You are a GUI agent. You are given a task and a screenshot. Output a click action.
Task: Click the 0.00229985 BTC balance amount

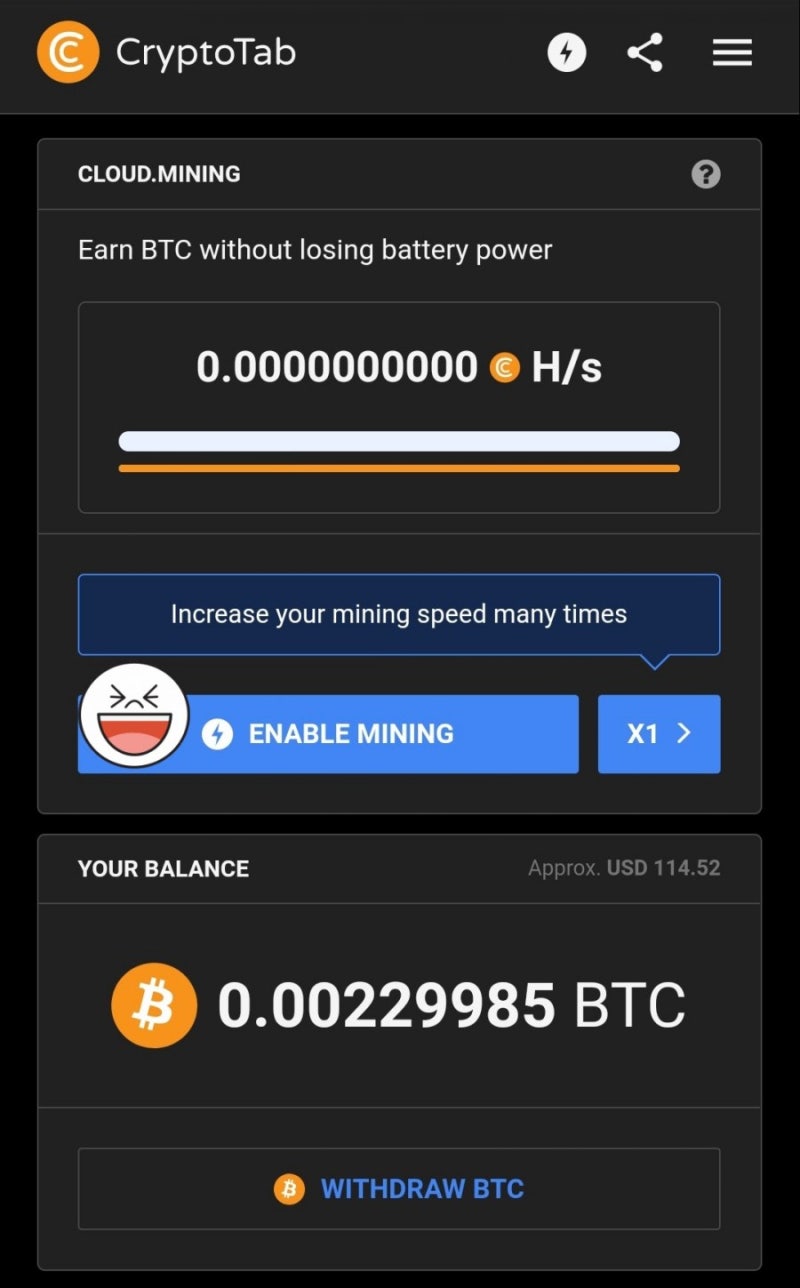tap(449, 1003)
